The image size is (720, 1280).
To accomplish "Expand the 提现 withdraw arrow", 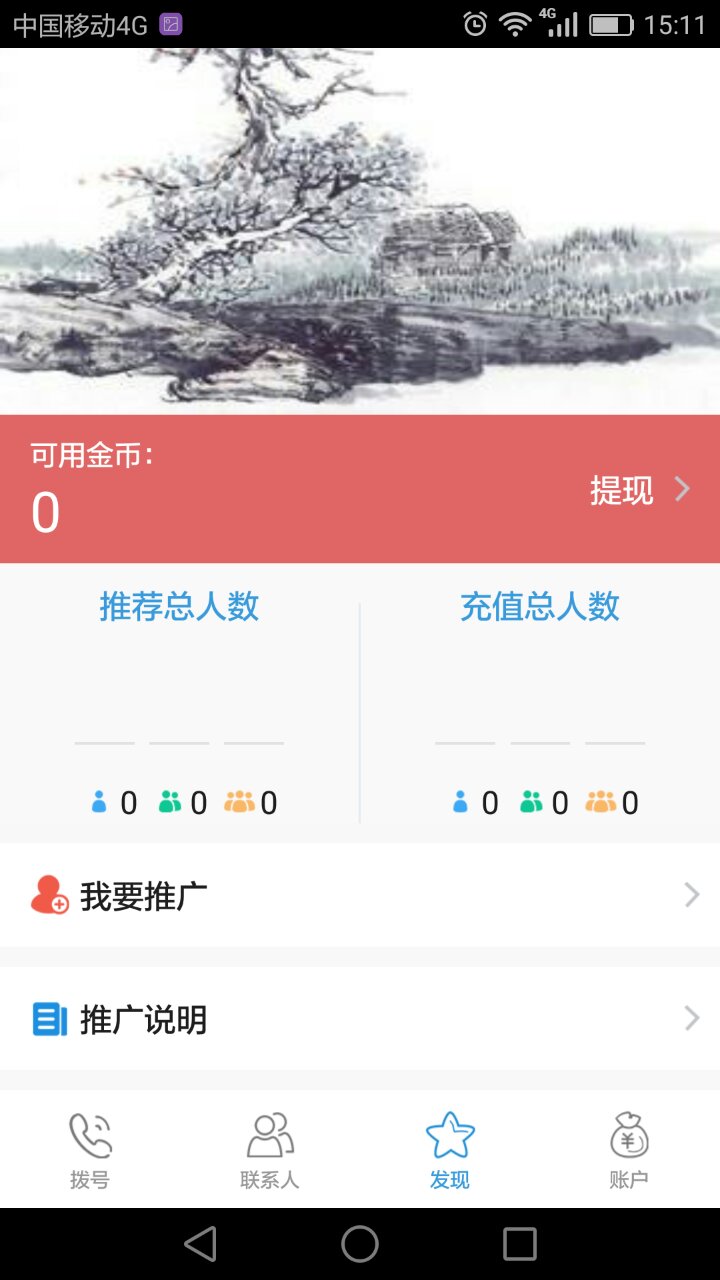I will [682, 489].
